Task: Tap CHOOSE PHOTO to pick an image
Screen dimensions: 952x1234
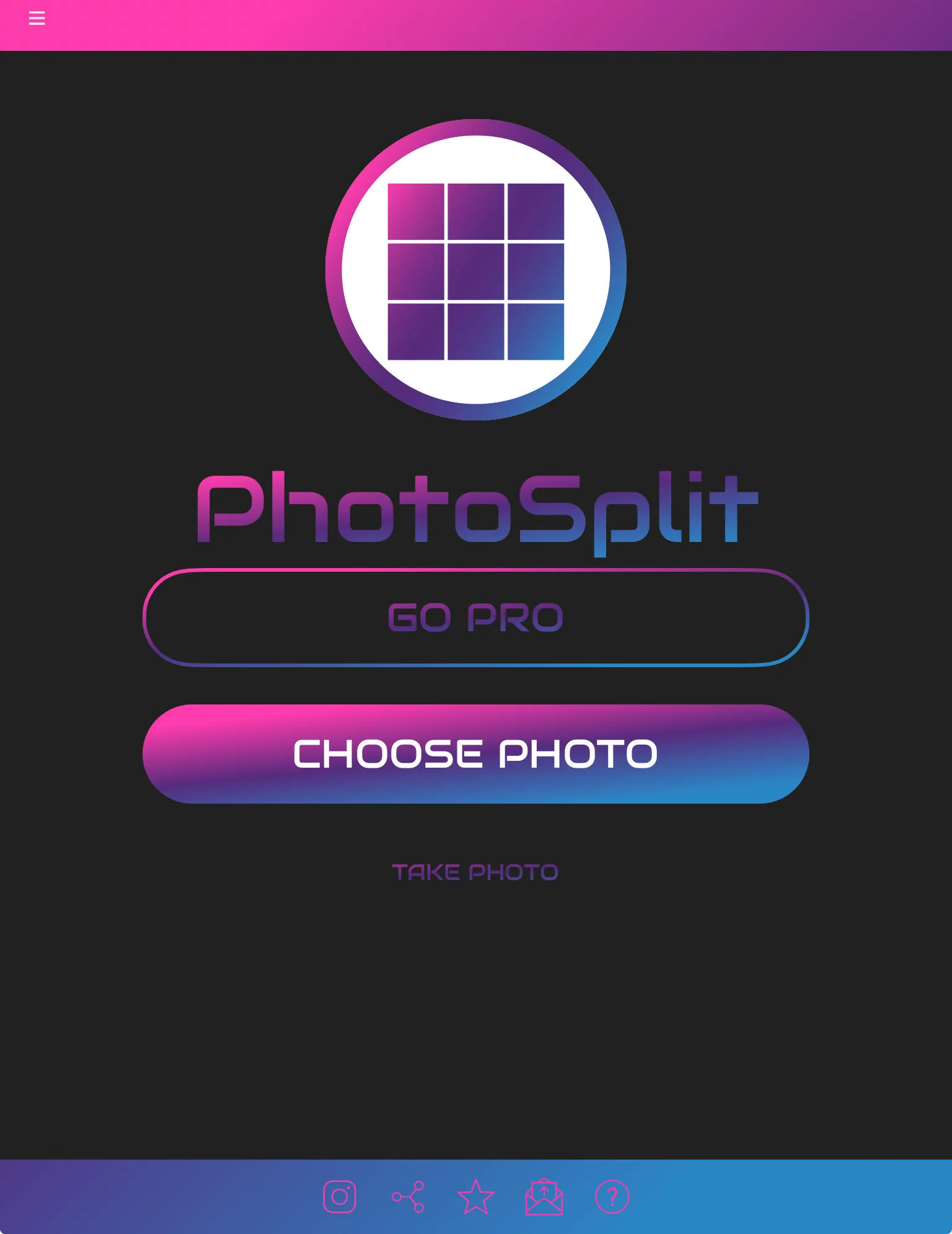Action: (x=475, y=754)
